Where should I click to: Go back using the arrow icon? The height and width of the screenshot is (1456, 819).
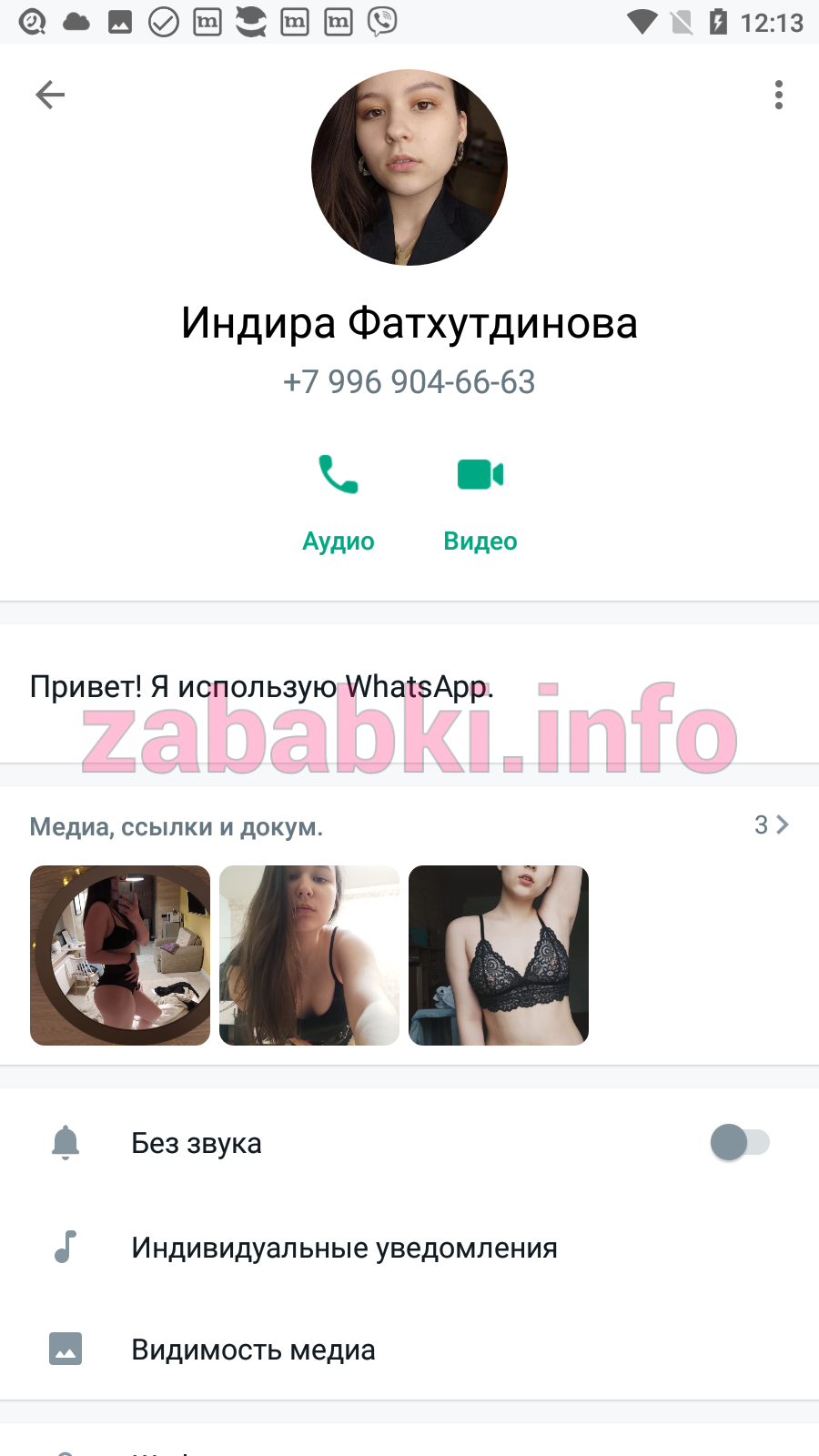click(x=50, y=95)
